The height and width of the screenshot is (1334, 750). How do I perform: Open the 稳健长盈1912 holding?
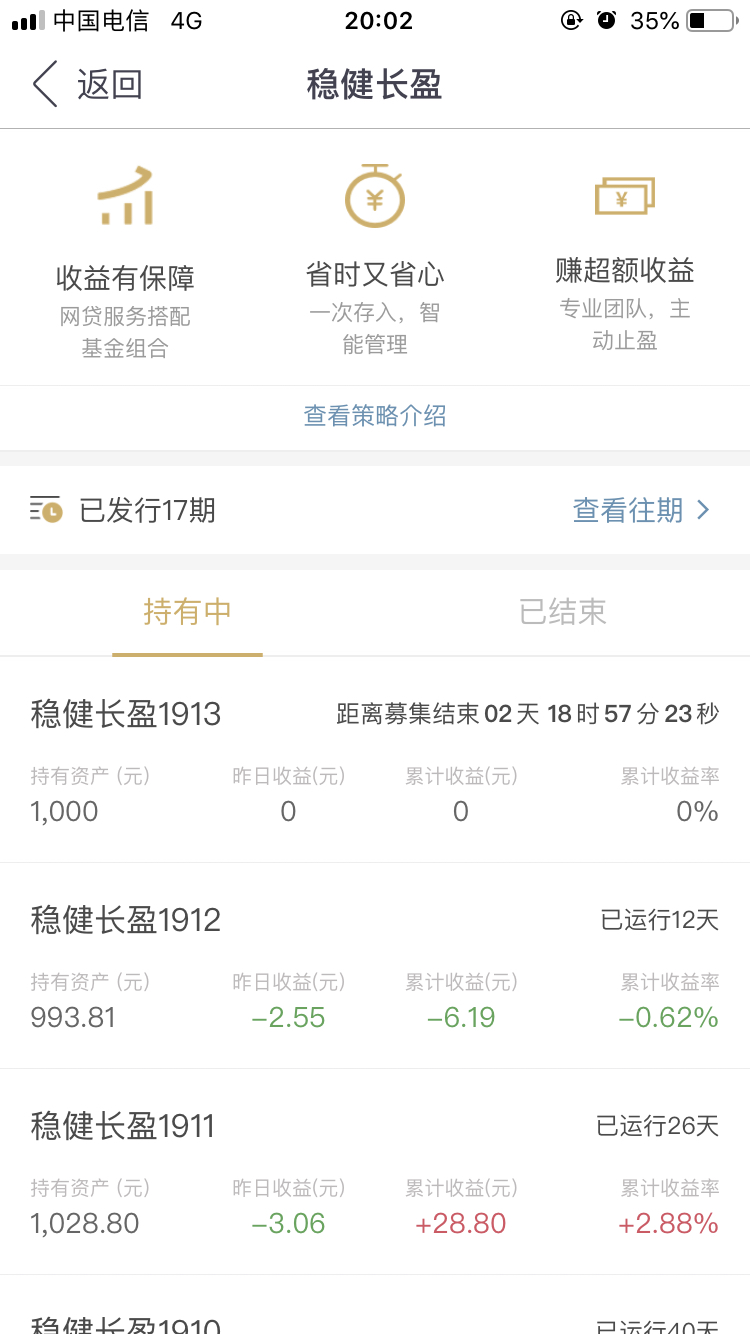tap(375, 967)
